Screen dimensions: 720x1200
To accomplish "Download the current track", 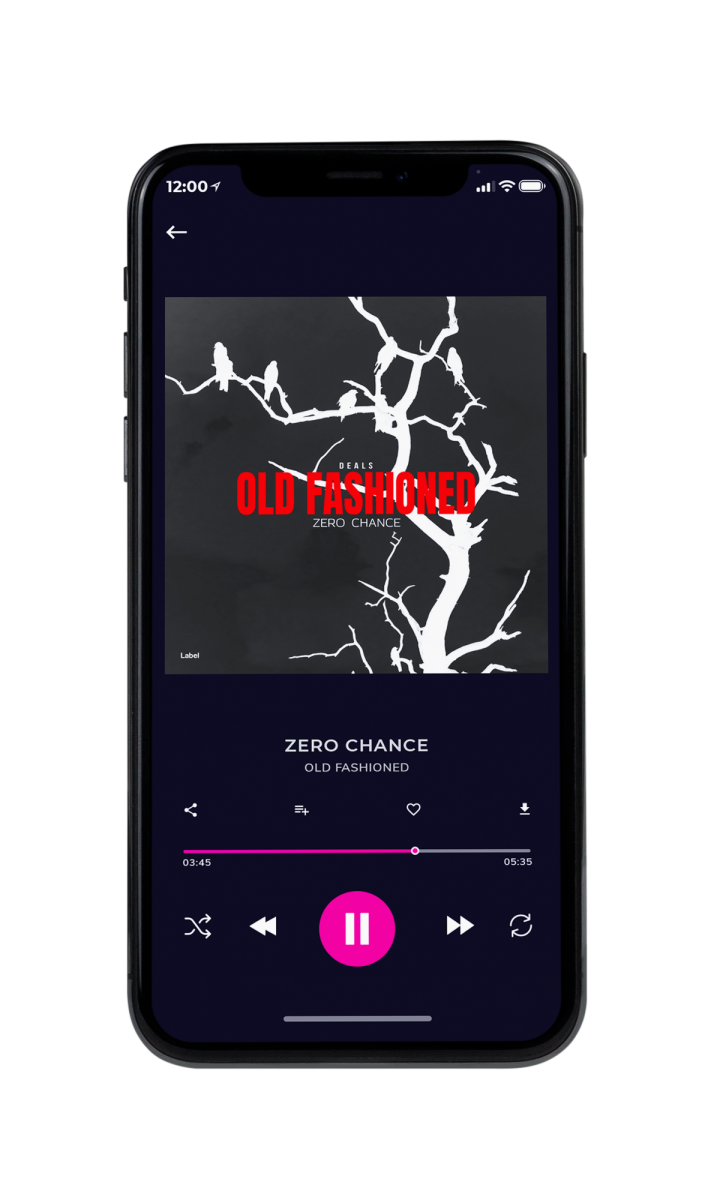I will click(524, 810).
